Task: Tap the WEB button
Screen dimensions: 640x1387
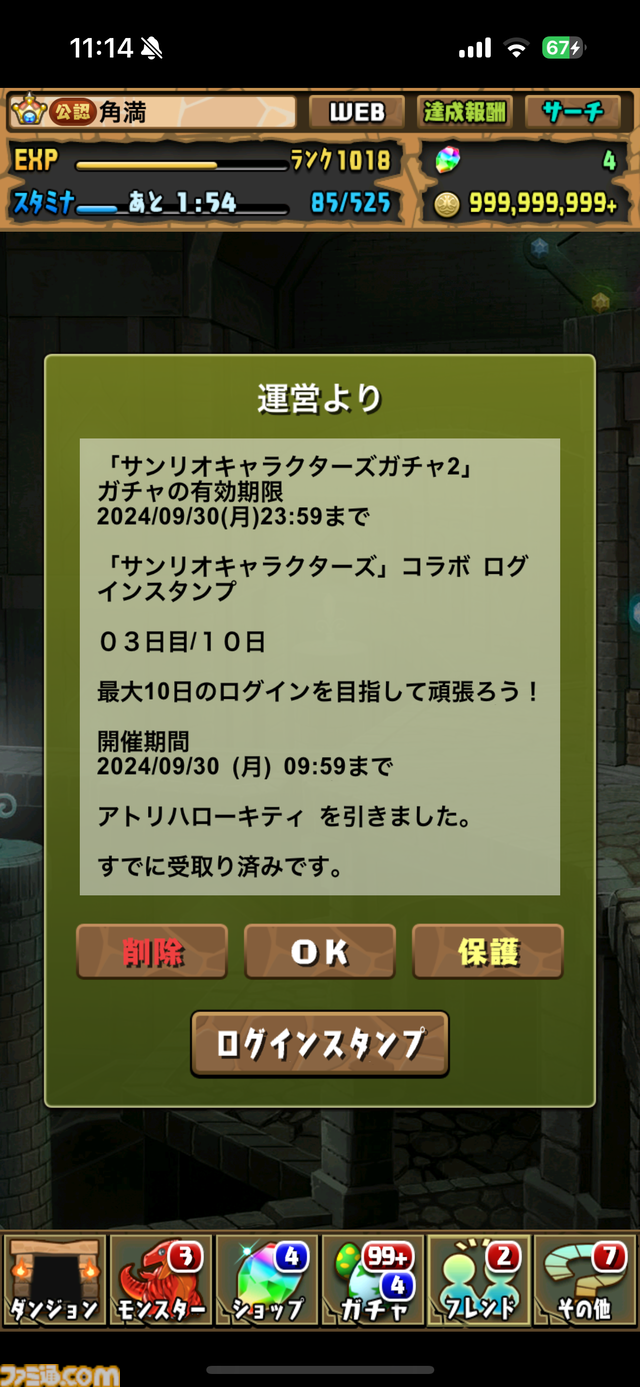Action: click(356, 112)
